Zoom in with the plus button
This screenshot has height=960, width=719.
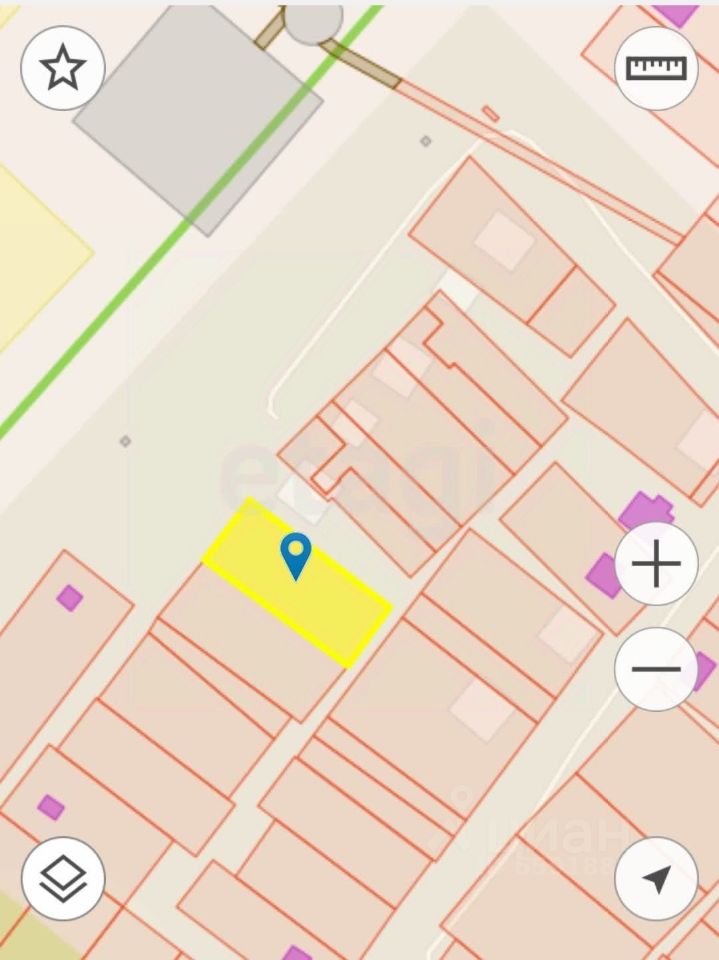pyautogui.click(x=656, y=565)
